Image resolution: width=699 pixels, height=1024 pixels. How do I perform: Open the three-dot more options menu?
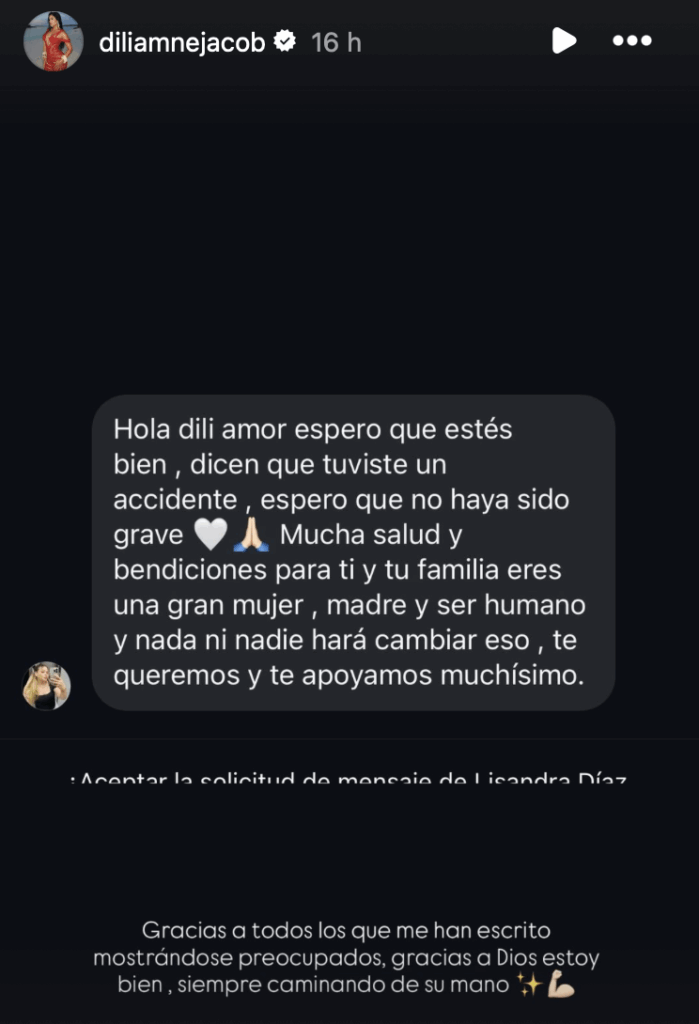(x=632, y=42)
